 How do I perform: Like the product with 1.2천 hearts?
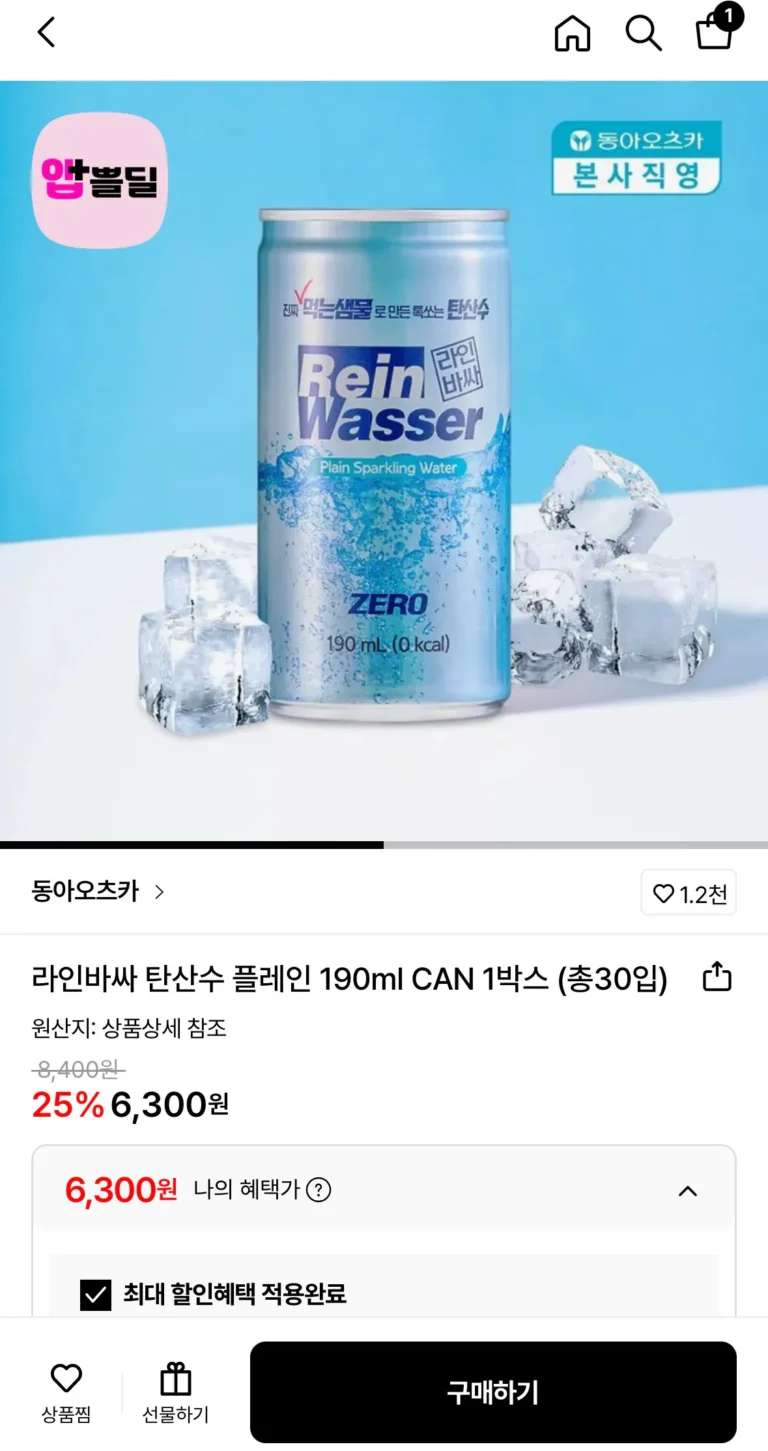click(x=689, y=894)
